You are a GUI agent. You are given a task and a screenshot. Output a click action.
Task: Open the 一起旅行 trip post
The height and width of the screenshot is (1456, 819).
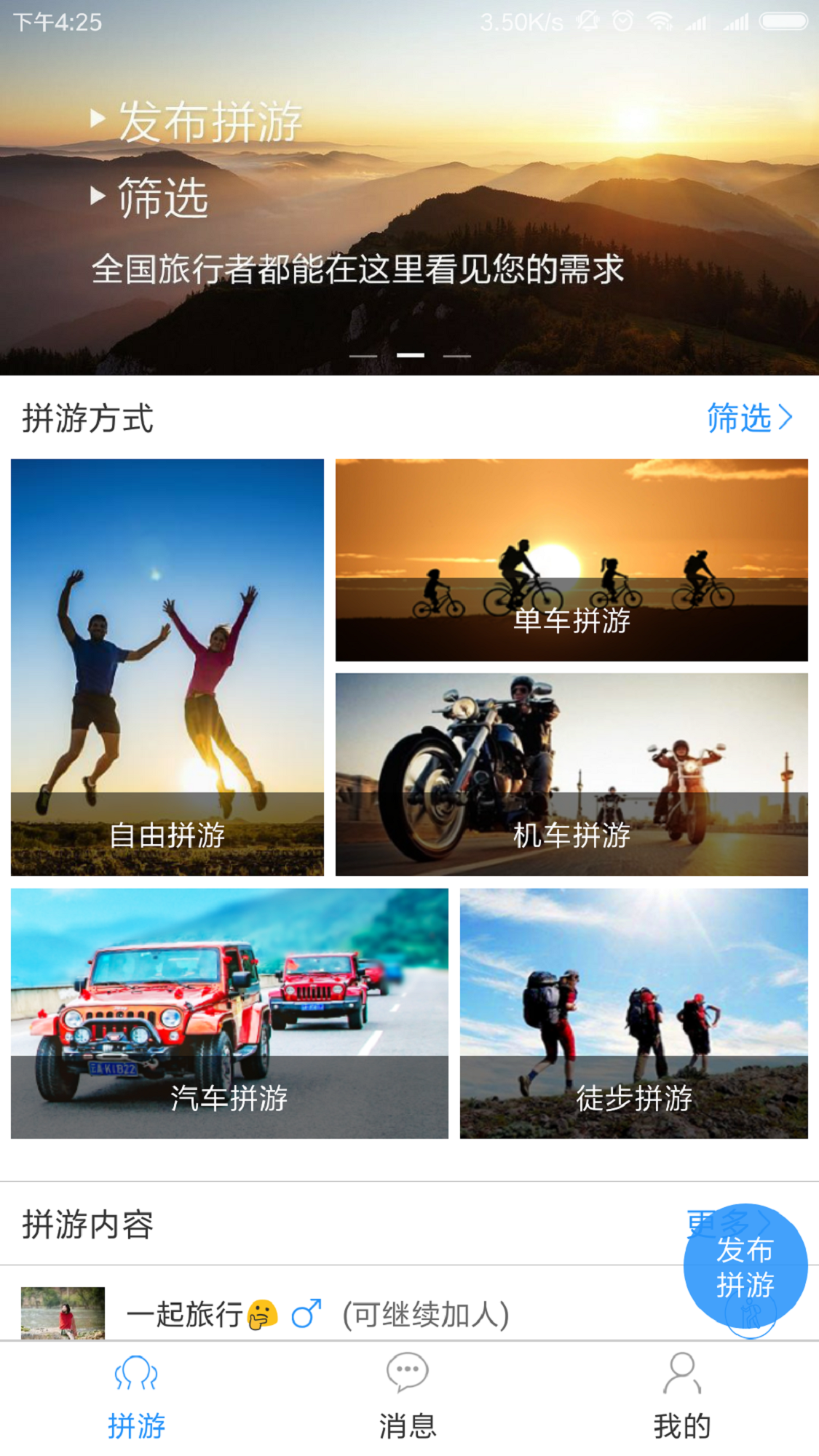coord(317,1314)
